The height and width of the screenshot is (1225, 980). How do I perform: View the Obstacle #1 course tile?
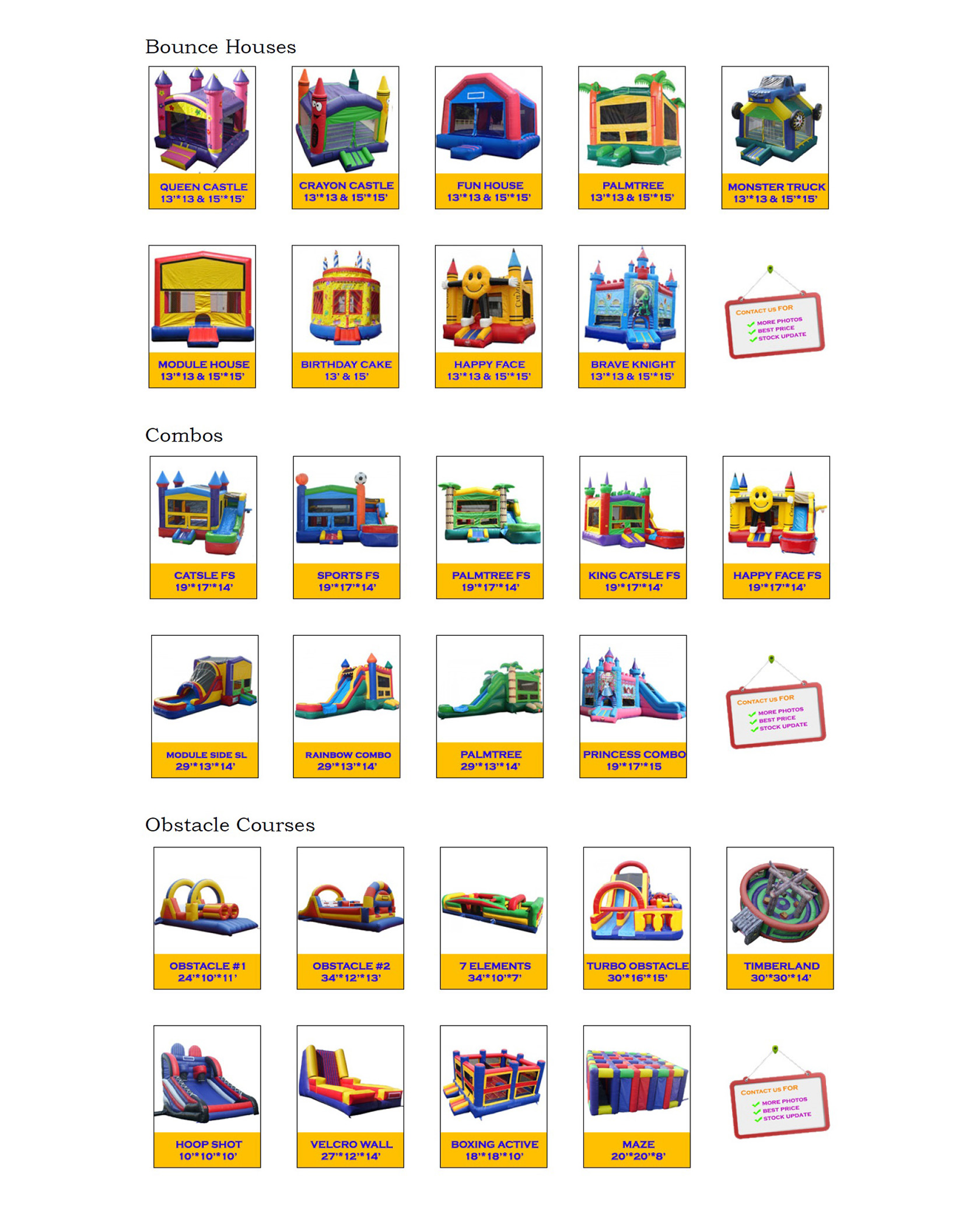(x=207, y=918)
